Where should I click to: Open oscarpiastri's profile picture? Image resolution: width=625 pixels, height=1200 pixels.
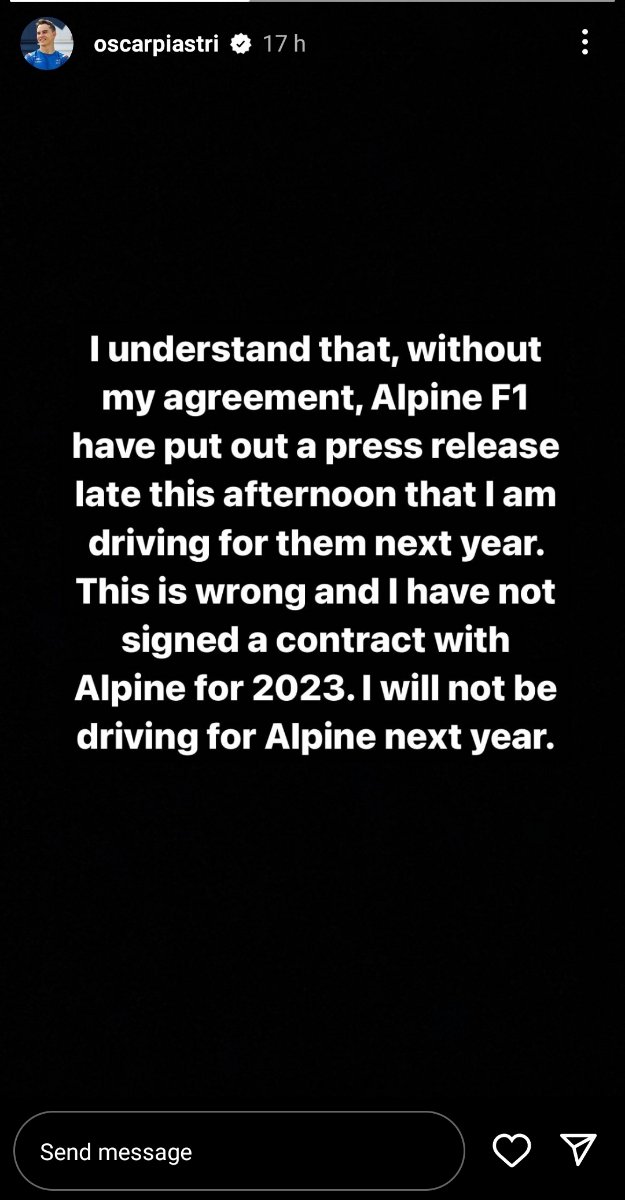pyautogui.click(x=46, y=43)
